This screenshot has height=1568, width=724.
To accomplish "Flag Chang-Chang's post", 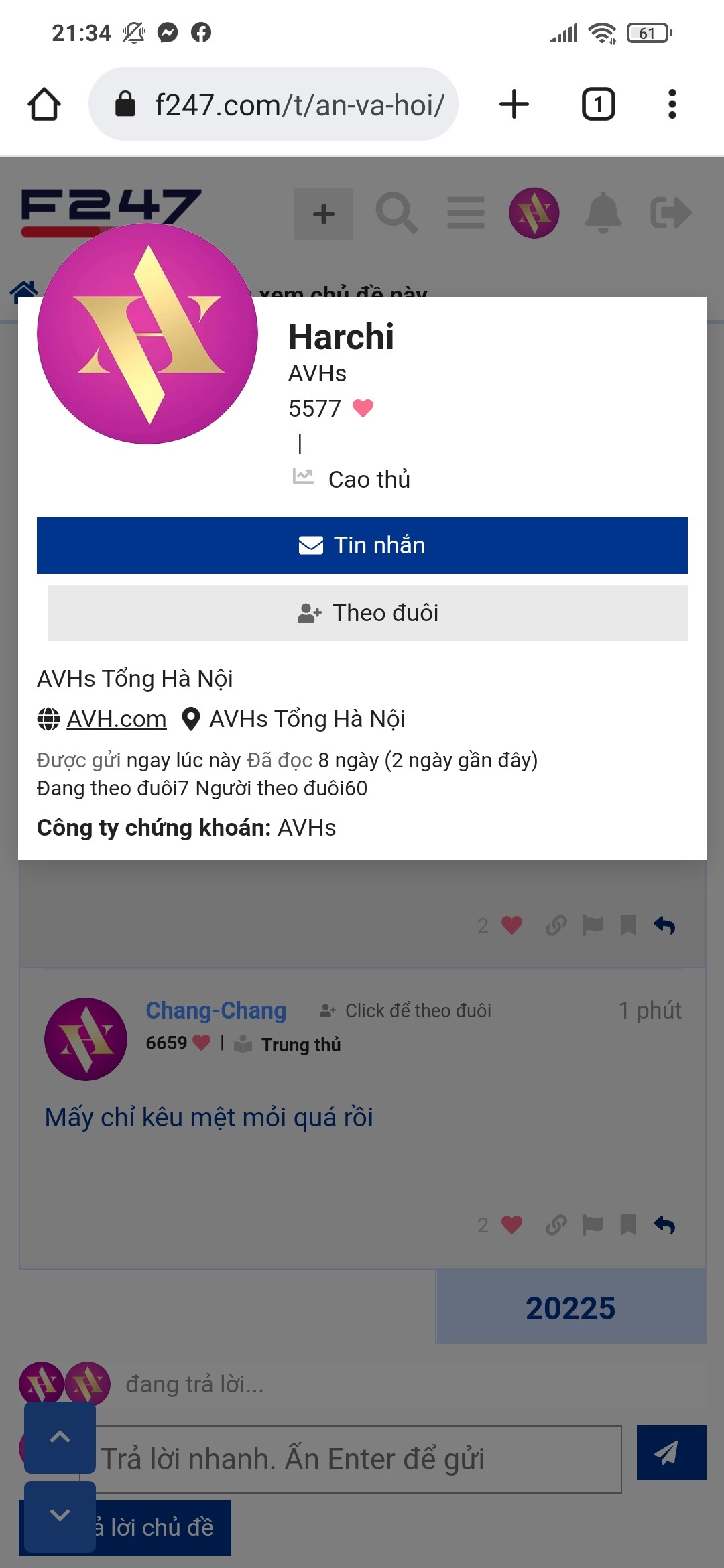I will pyautogui.click(x=593, y=1225).
